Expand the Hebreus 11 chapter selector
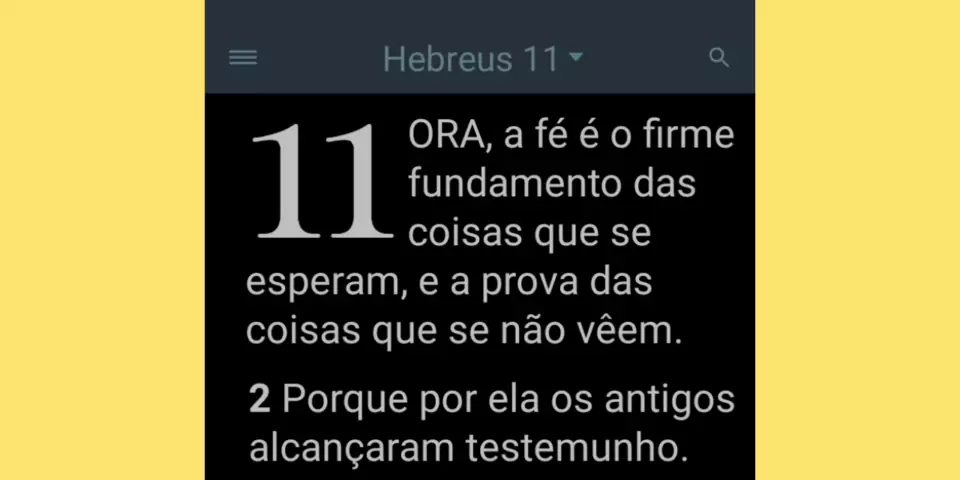This screenshot has width=960, height=480. pyautogui.click(x=482, y=59)
